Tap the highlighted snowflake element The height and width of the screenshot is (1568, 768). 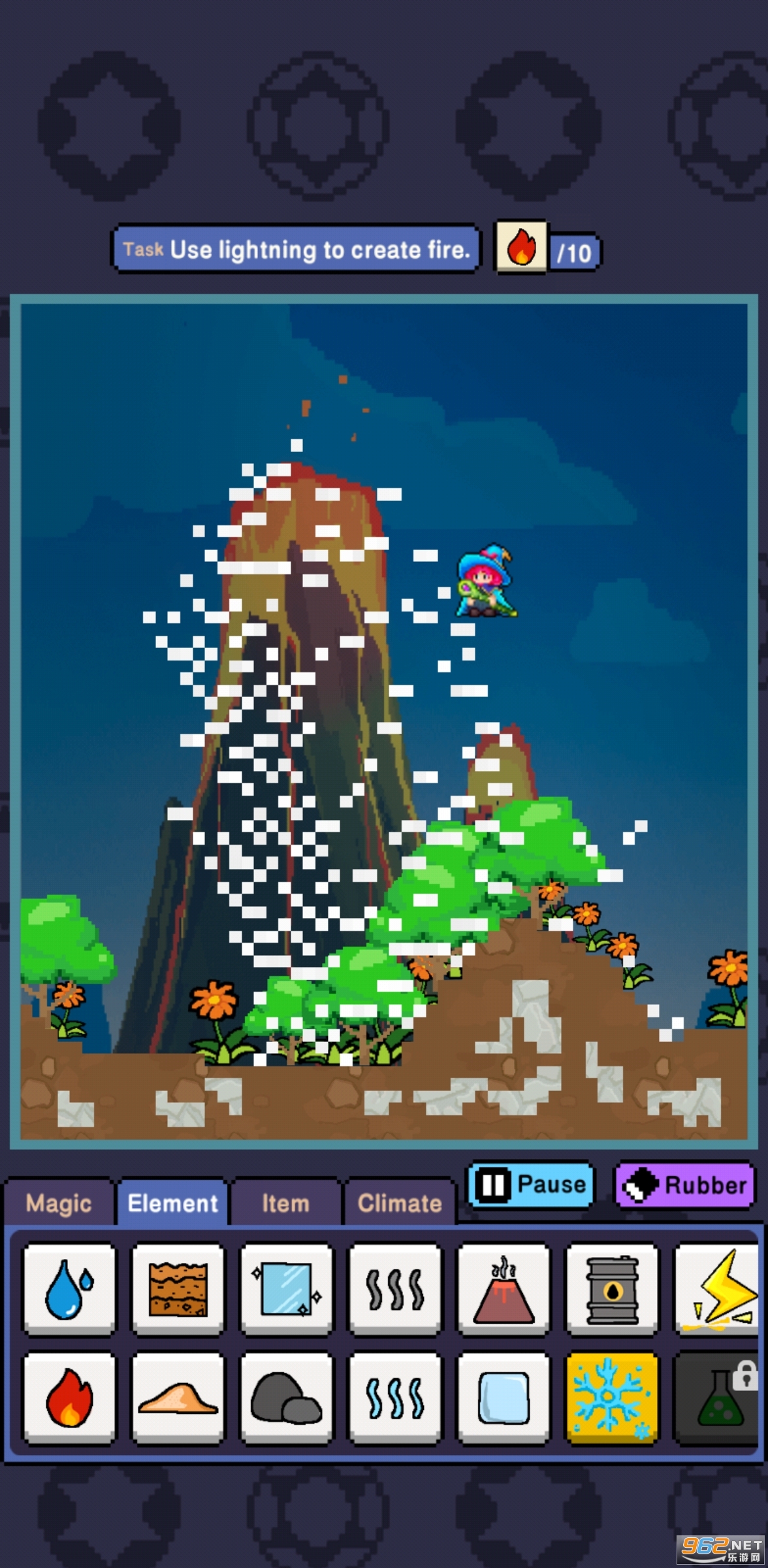point(612,1397)
